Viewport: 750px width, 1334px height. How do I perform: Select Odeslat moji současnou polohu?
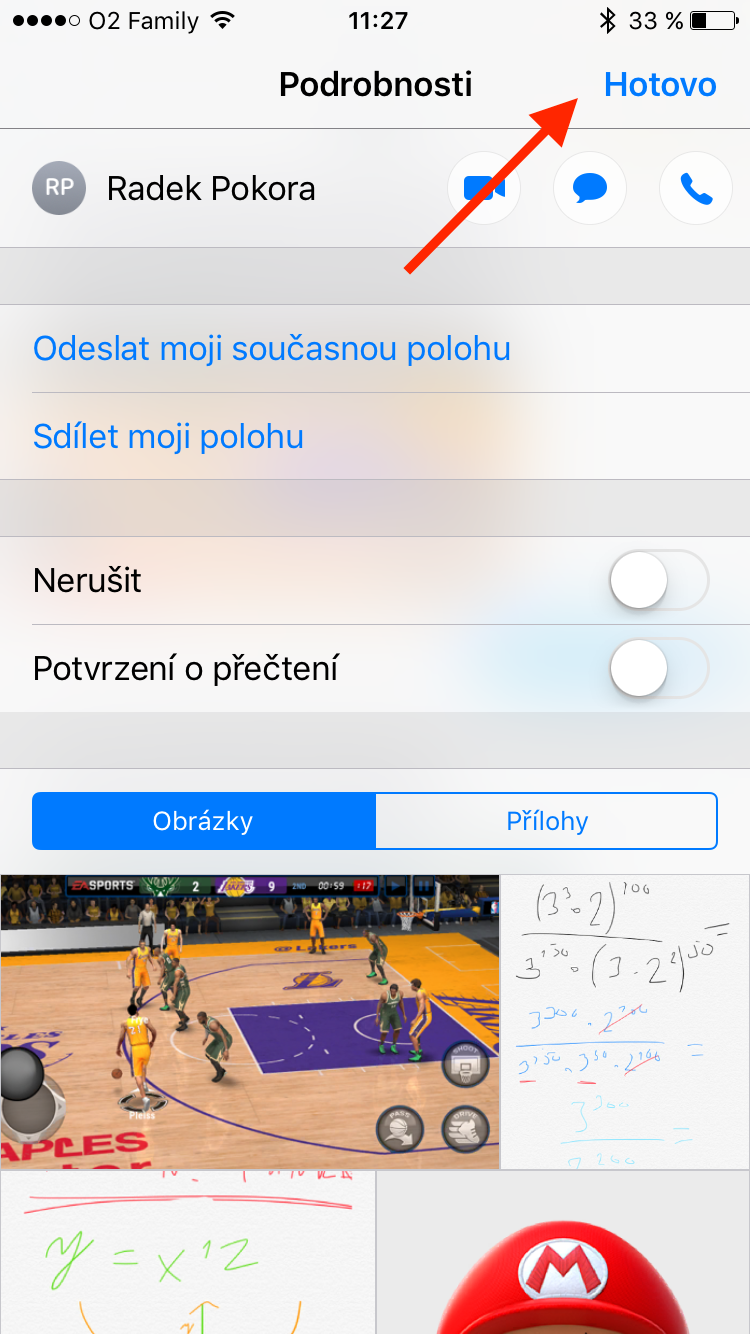(272, 348)
